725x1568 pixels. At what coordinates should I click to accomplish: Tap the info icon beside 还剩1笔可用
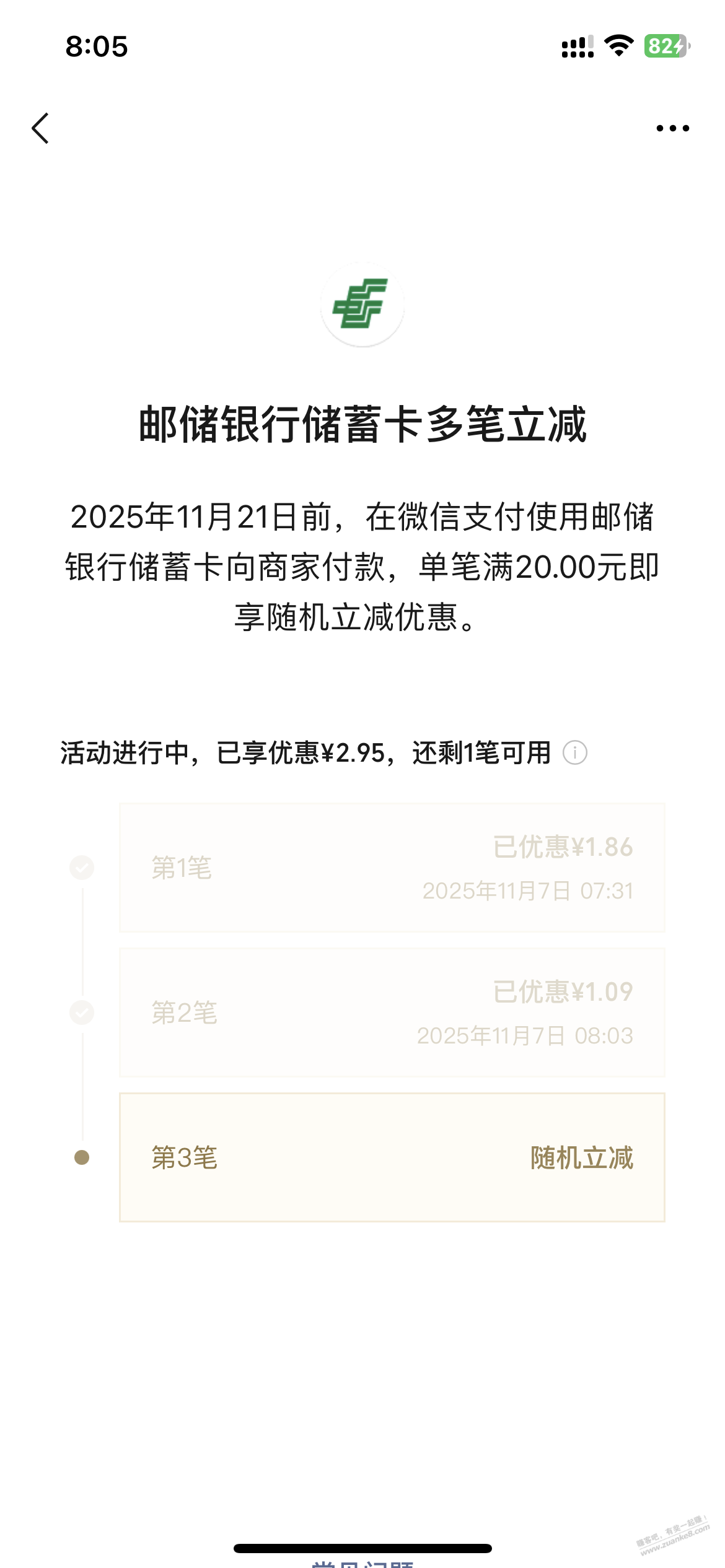click(574, 753)
